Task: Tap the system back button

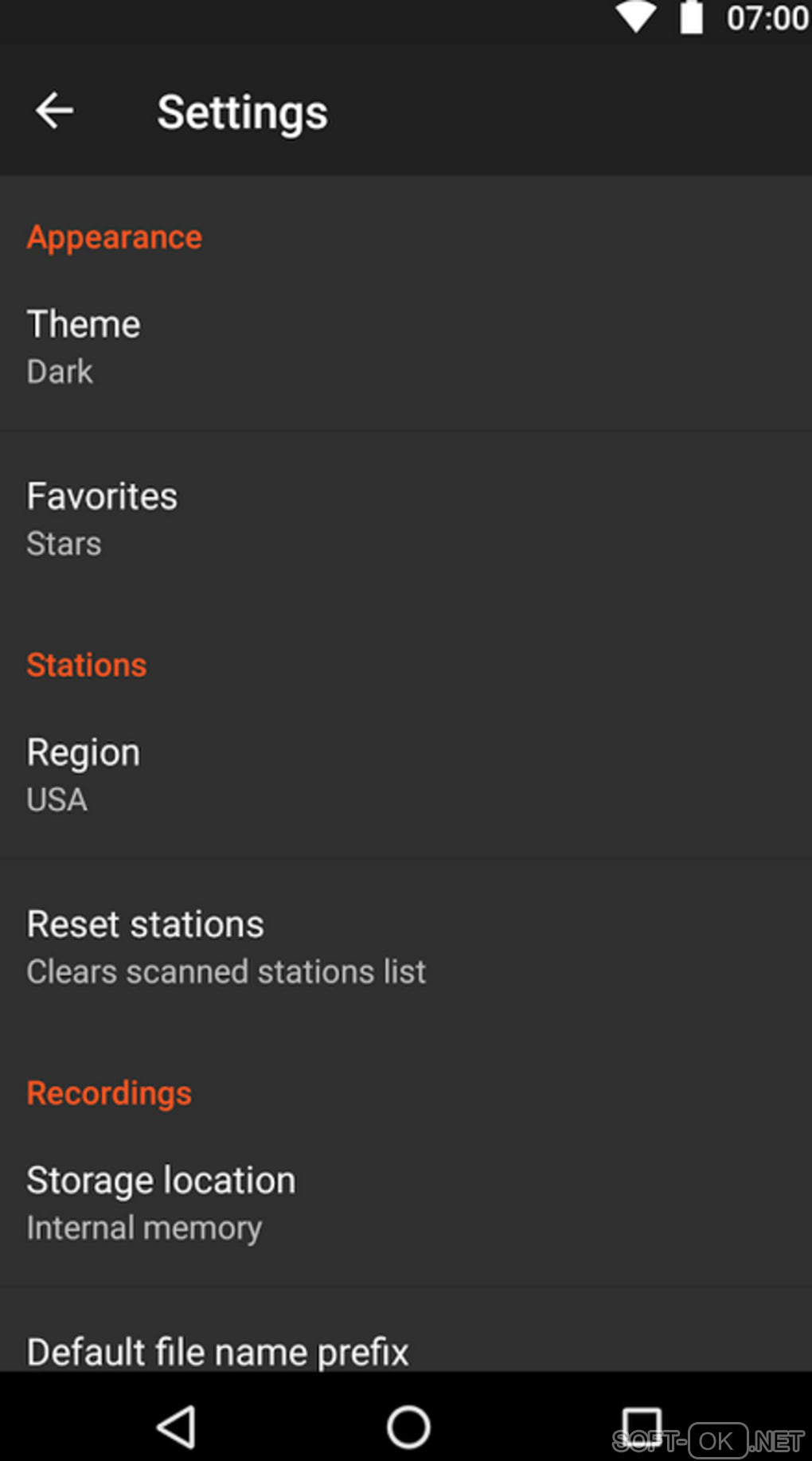Action: click(x=177, y=1425)
